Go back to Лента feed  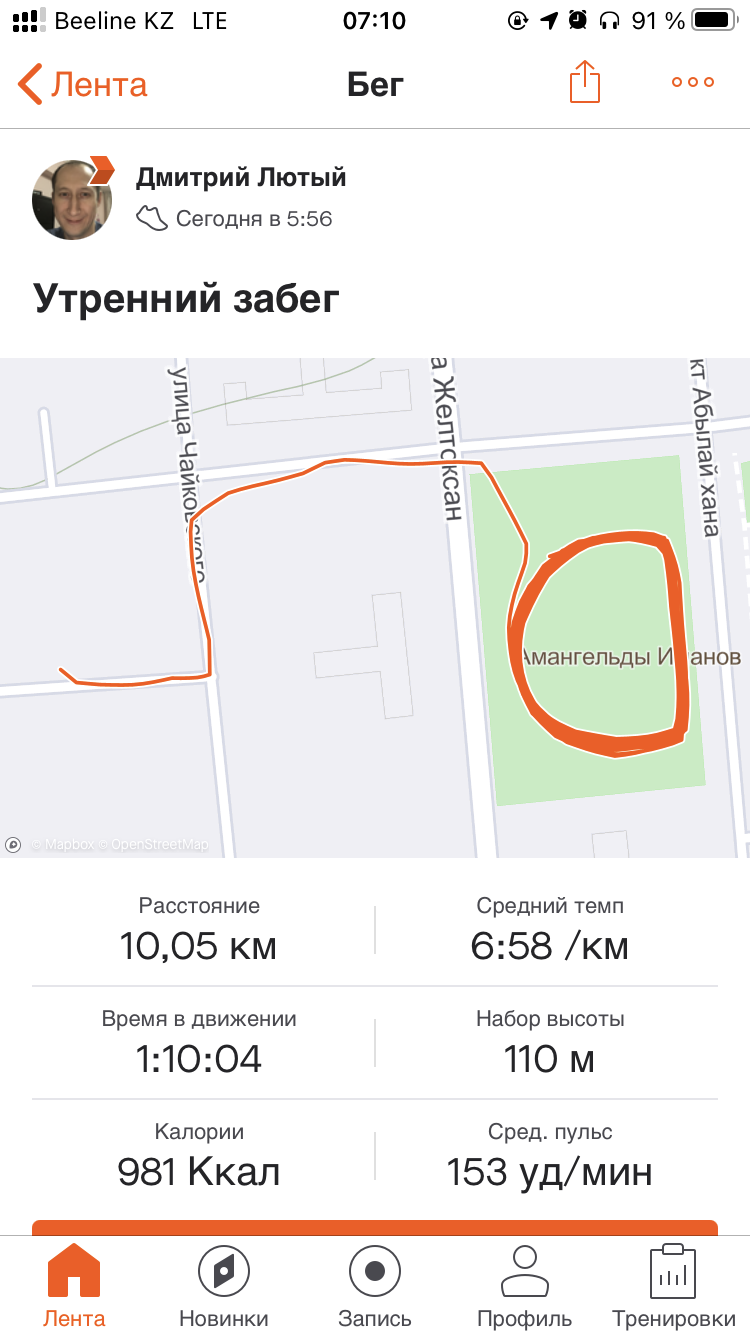point(83,84)
